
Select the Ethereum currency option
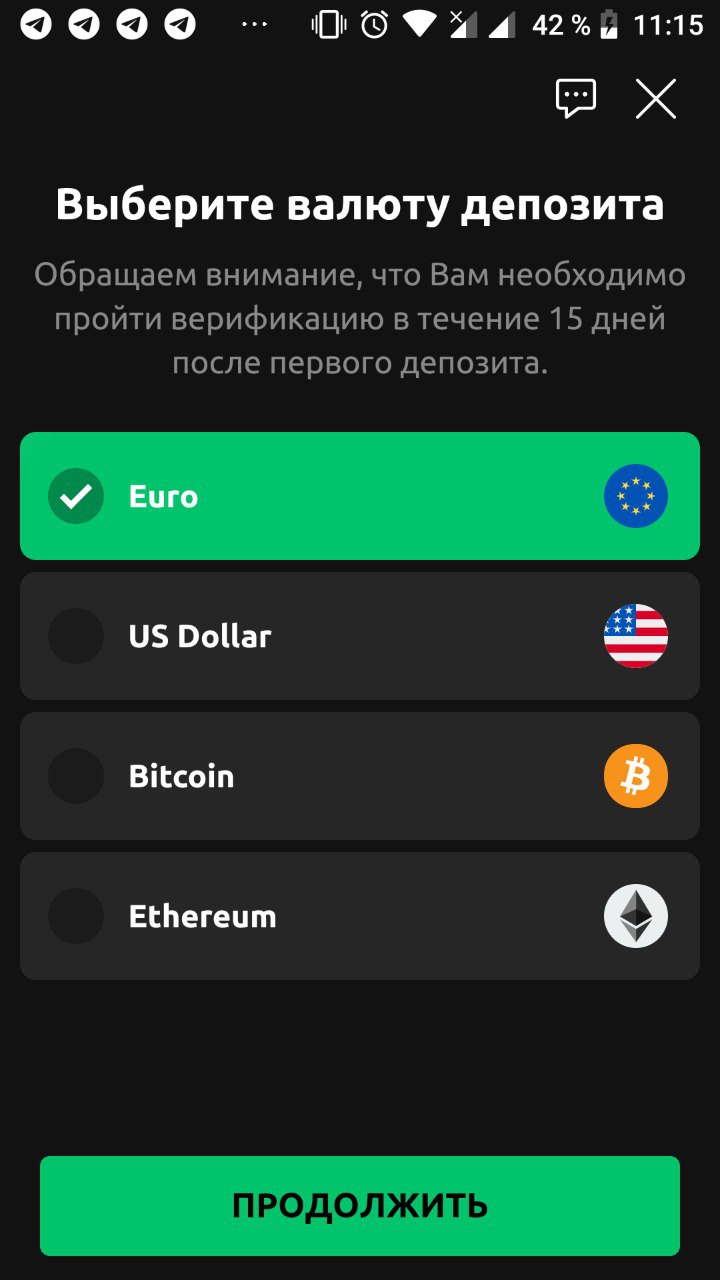[x=360, y=916]
